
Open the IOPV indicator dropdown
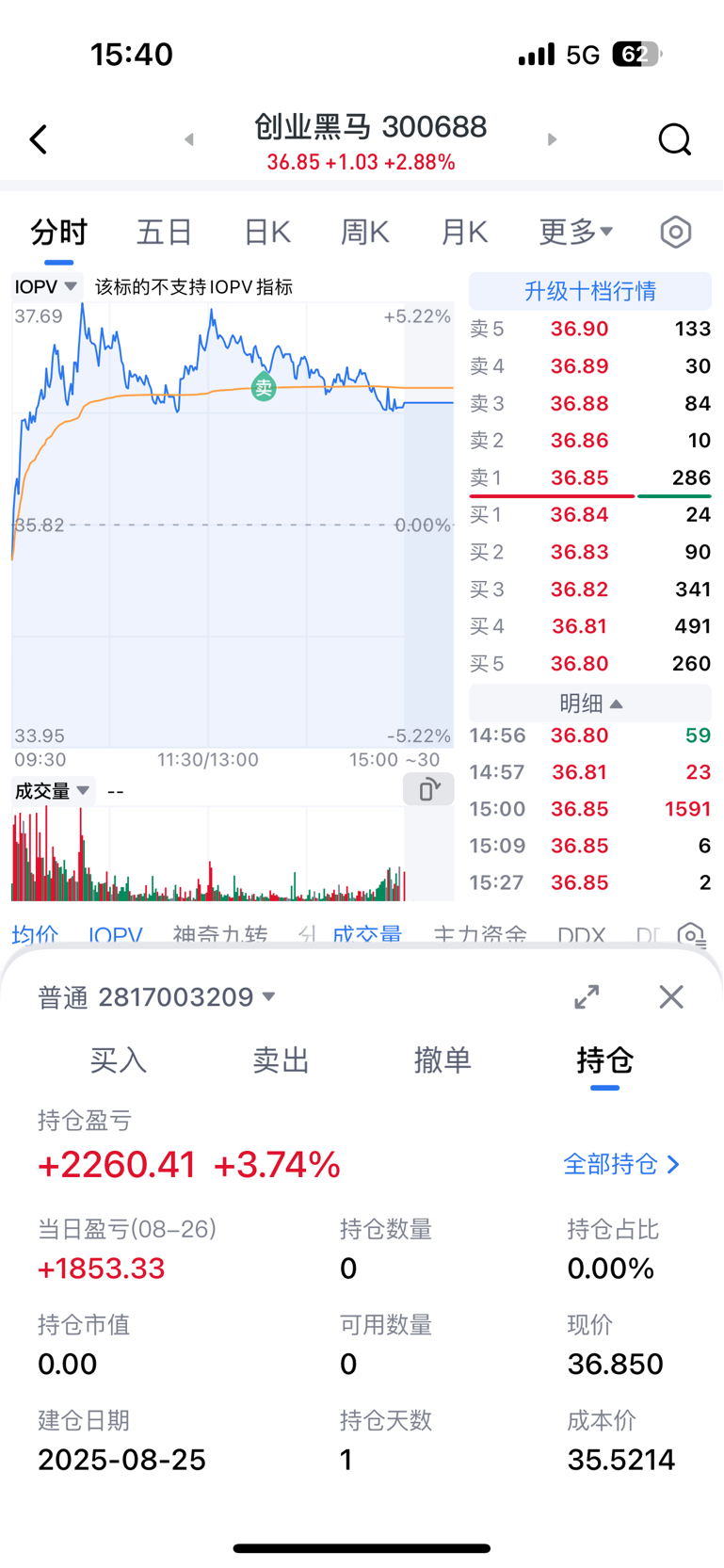click(46, 286)
